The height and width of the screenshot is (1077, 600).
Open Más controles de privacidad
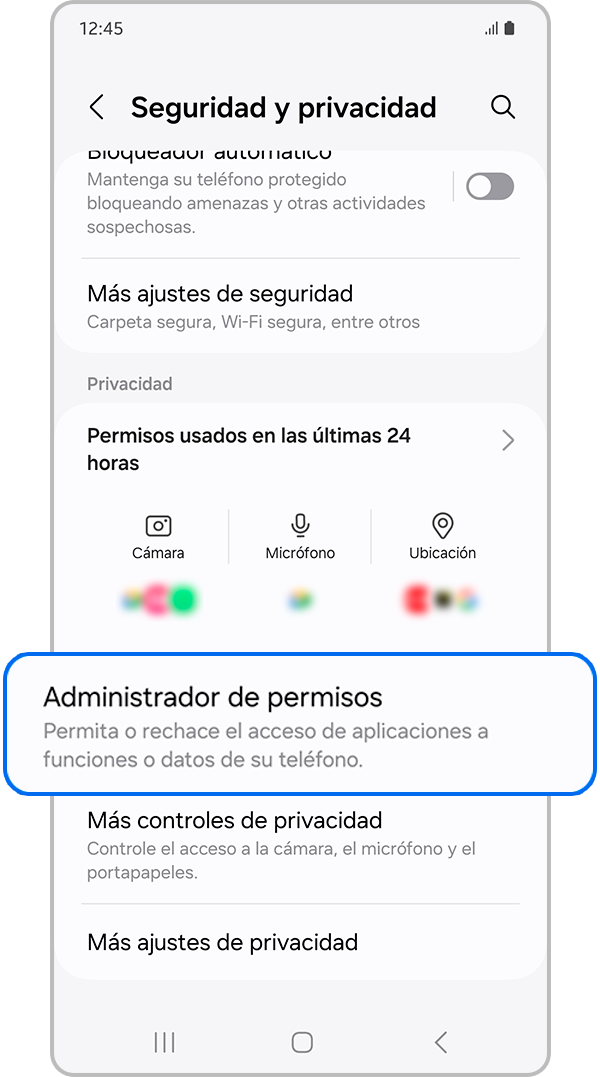point(300,844)
